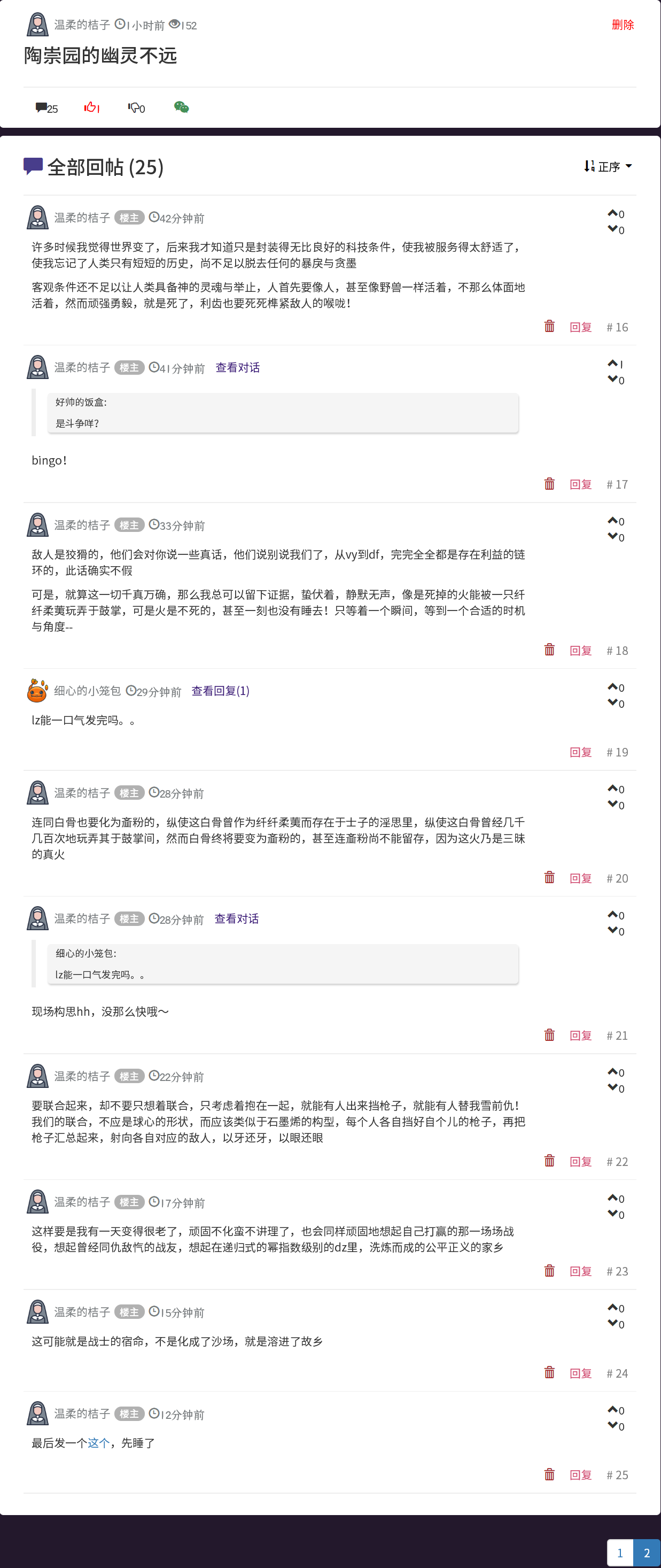Open 查看回复(1) on reply #19

(x=220, y=691)
